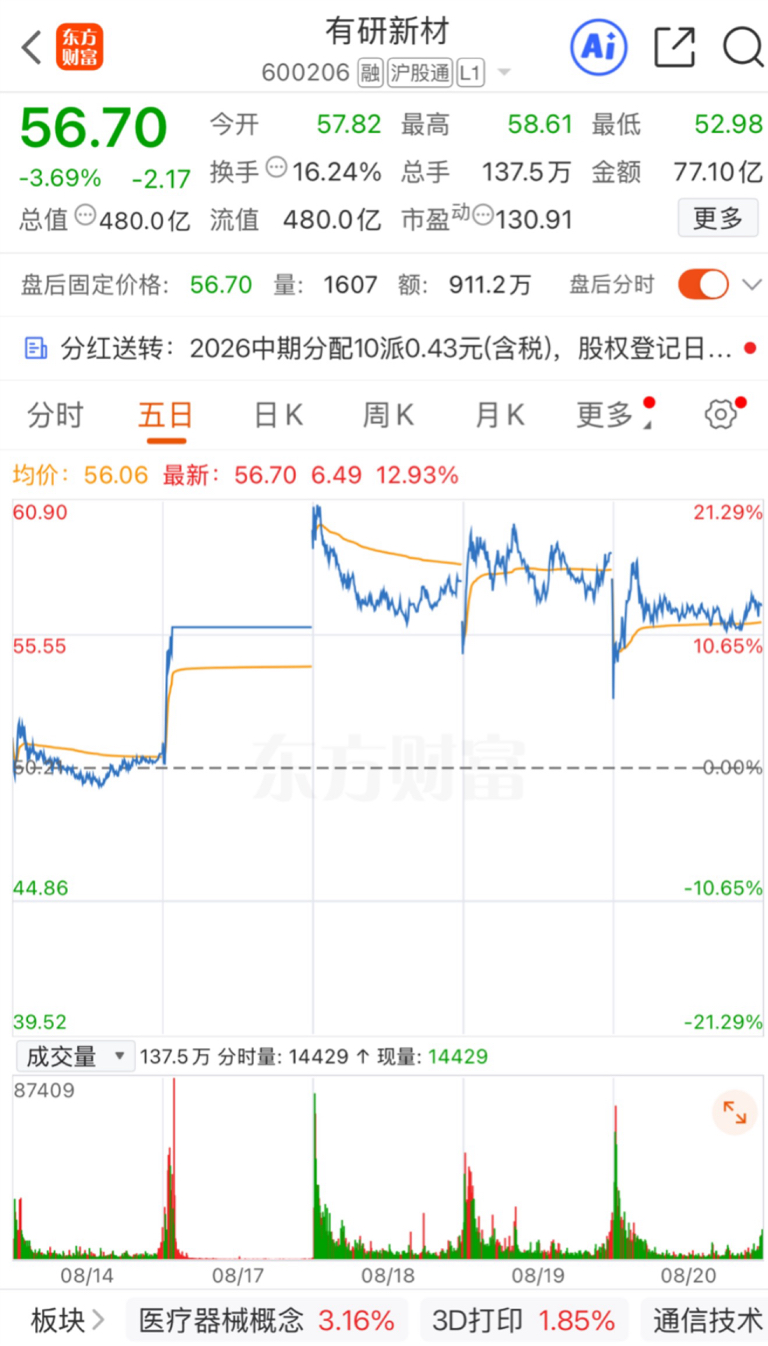Expand the chart to full screen
The width and height of the screenshot is (768, 1346).
point(735,1113)
